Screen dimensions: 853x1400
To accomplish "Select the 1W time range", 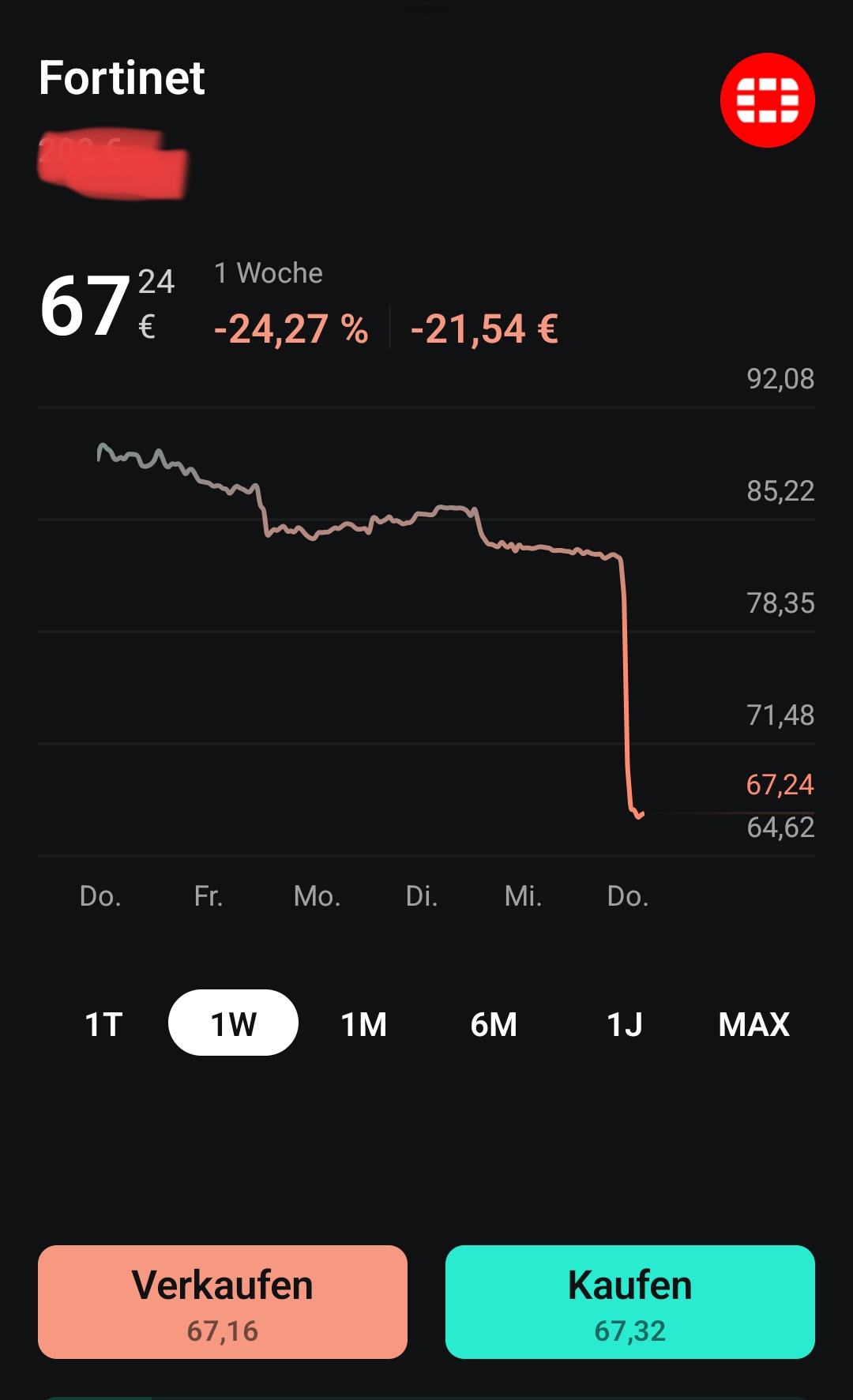I will click(x=233, y=1023).
